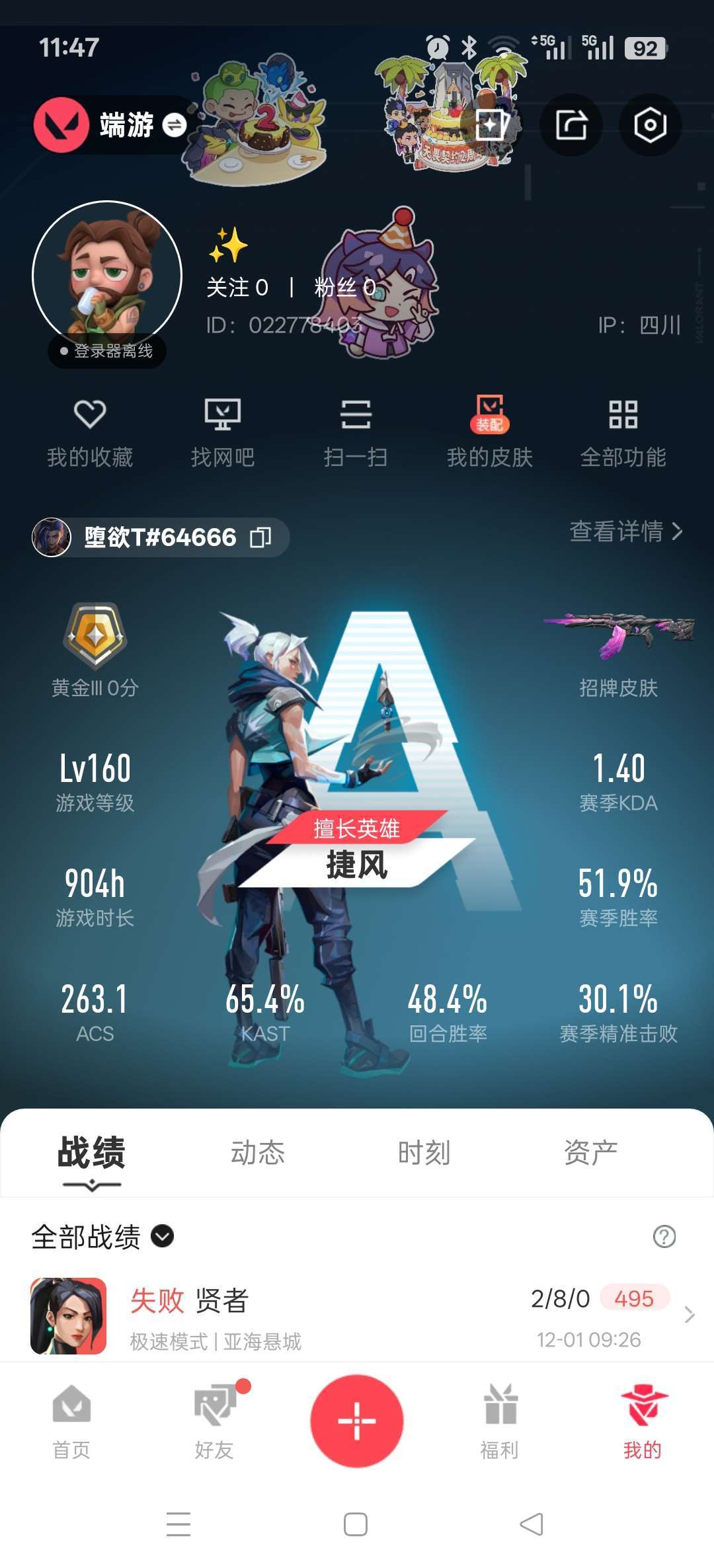Open the share icon

571,125
